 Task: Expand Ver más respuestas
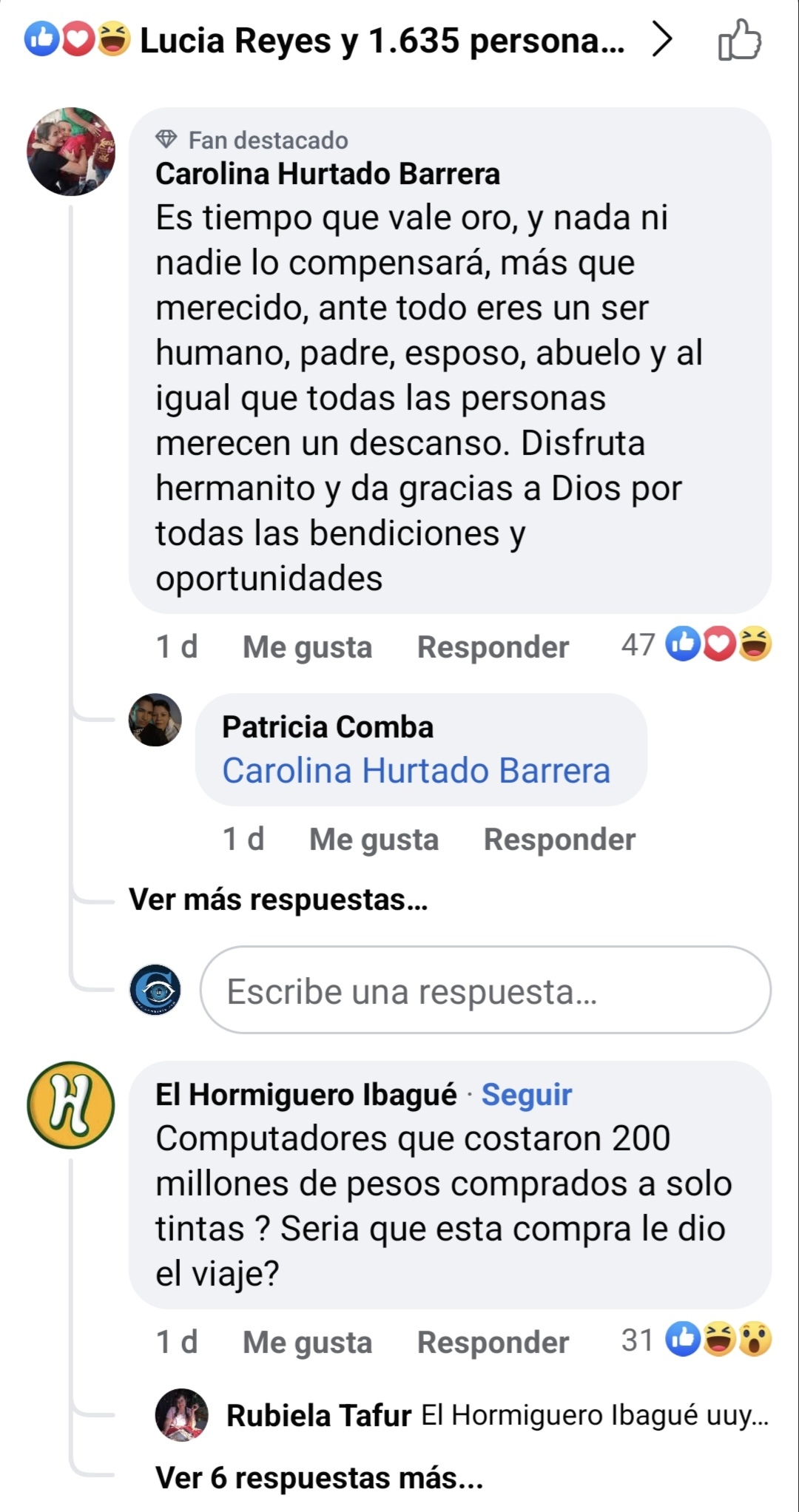point(278,900)
